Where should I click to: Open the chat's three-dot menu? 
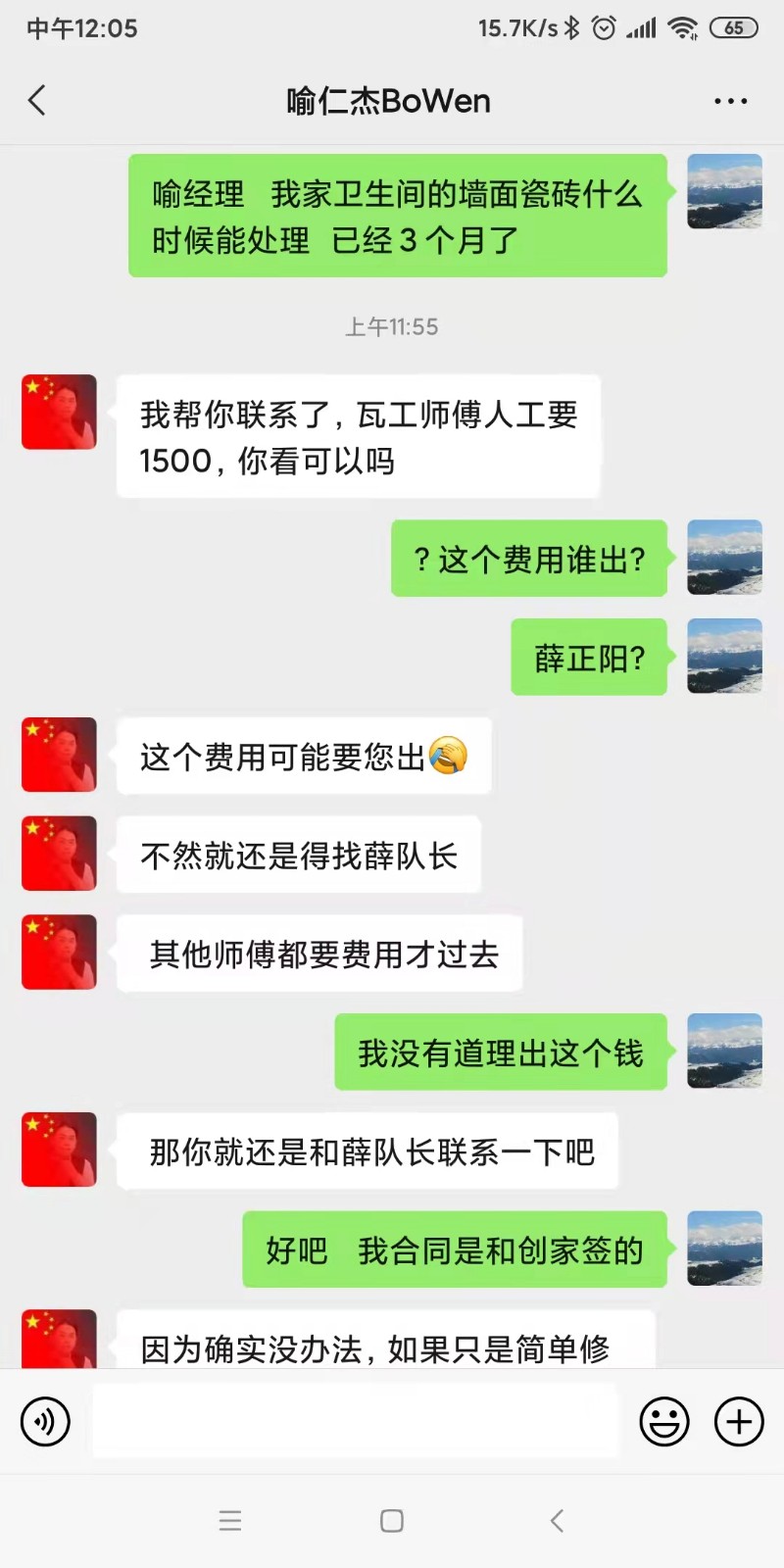click(730, 101)
